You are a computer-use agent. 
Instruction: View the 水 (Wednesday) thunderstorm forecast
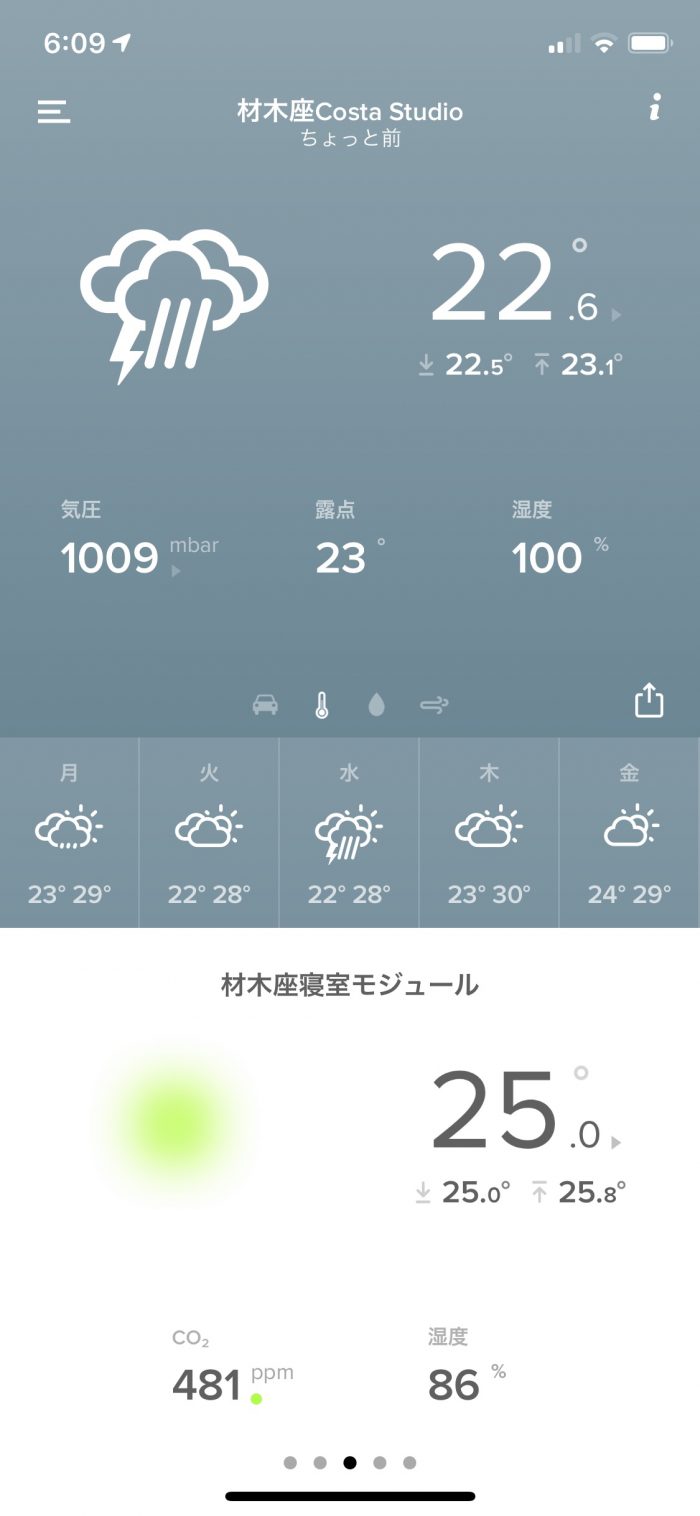349,833
